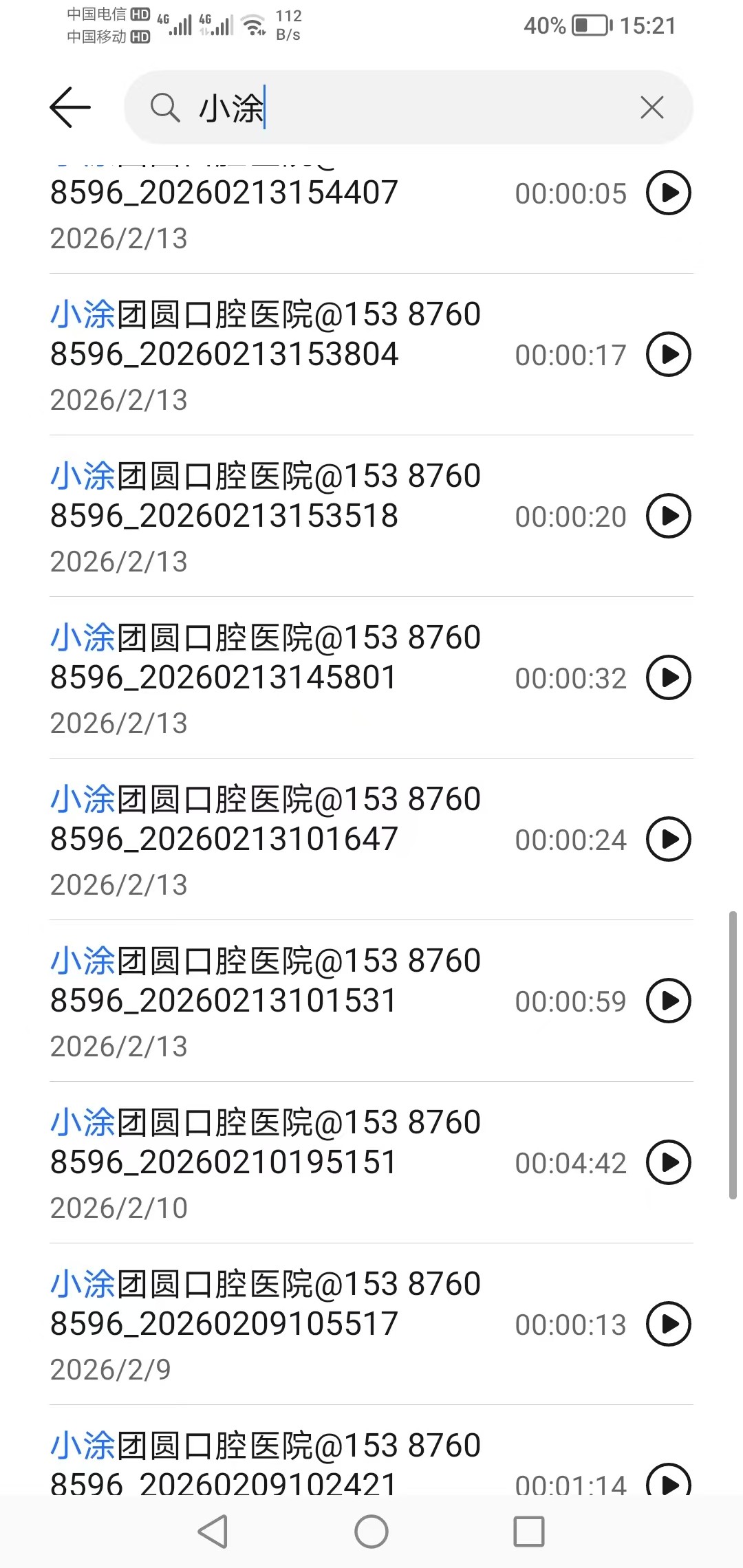The height and width of the screenshot is (1568, 743).
Task: Open recent apps with the square button
Action: [x=529, y=1532]
